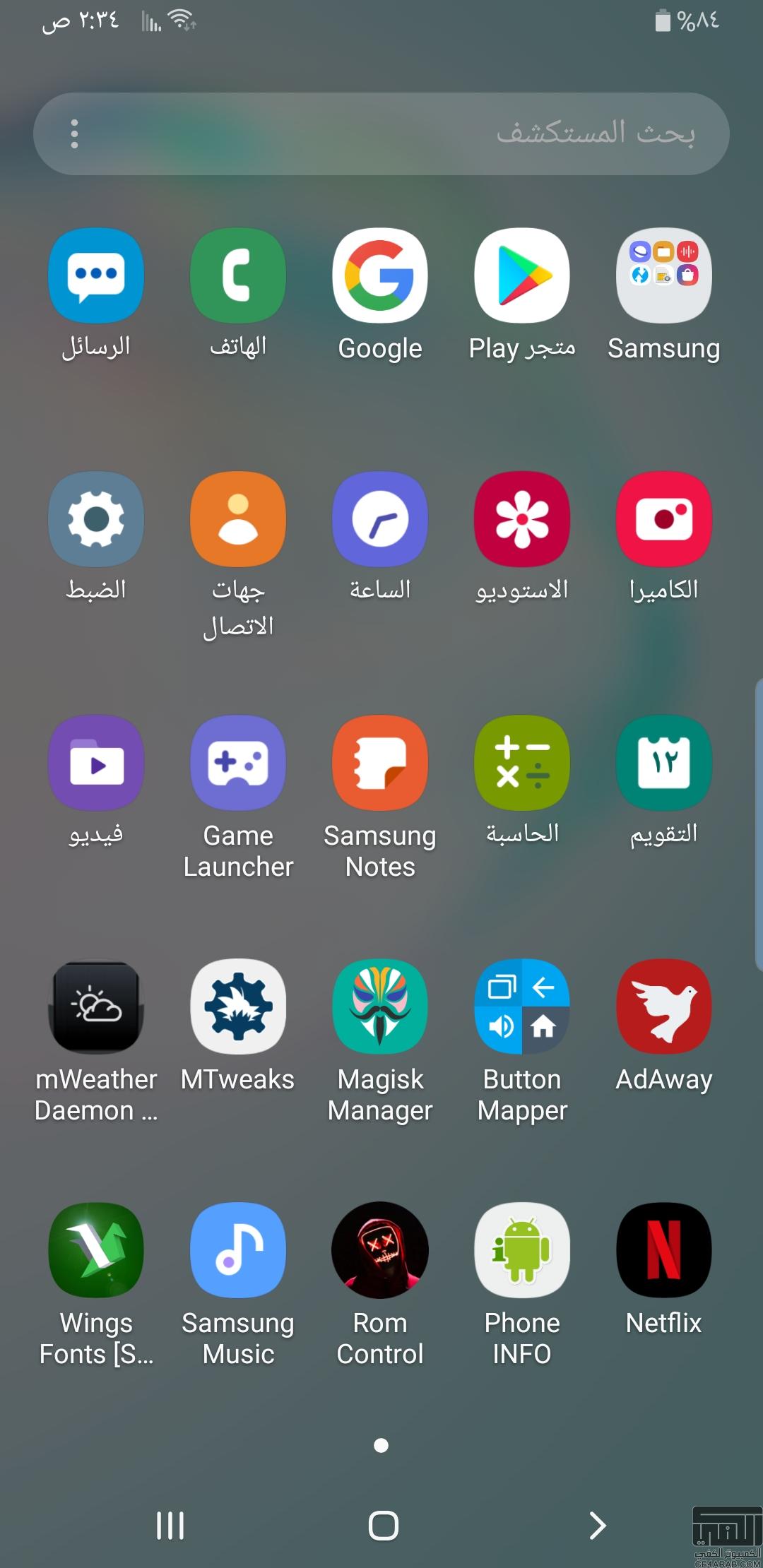This screenshot has width=763, height=1568.
Task: Launch the Phone app (الهاتف)
Action: coord(238,275)
